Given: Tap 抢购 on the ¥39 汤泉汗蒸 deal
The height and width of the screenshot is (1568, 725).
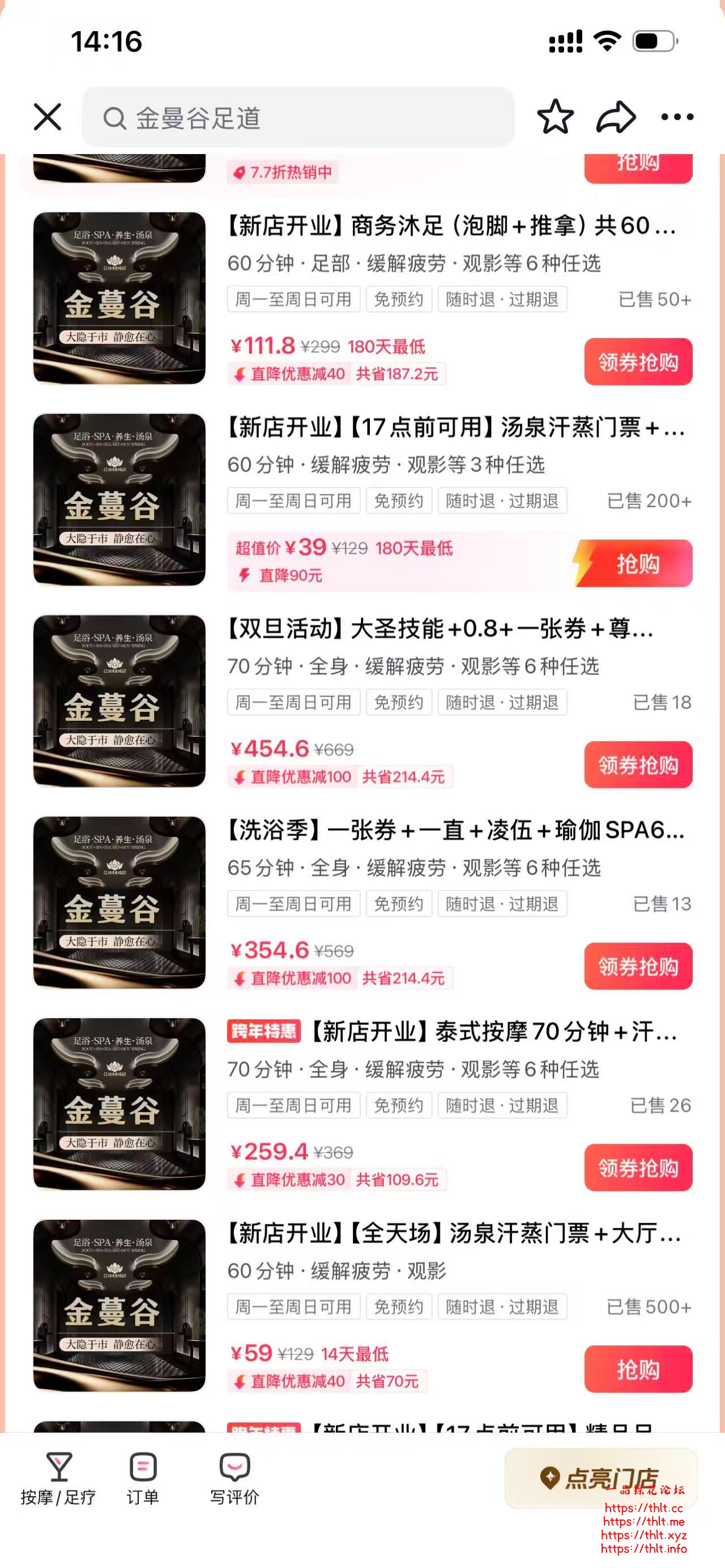Looking at the screenshot, I should tap(637, 563).
